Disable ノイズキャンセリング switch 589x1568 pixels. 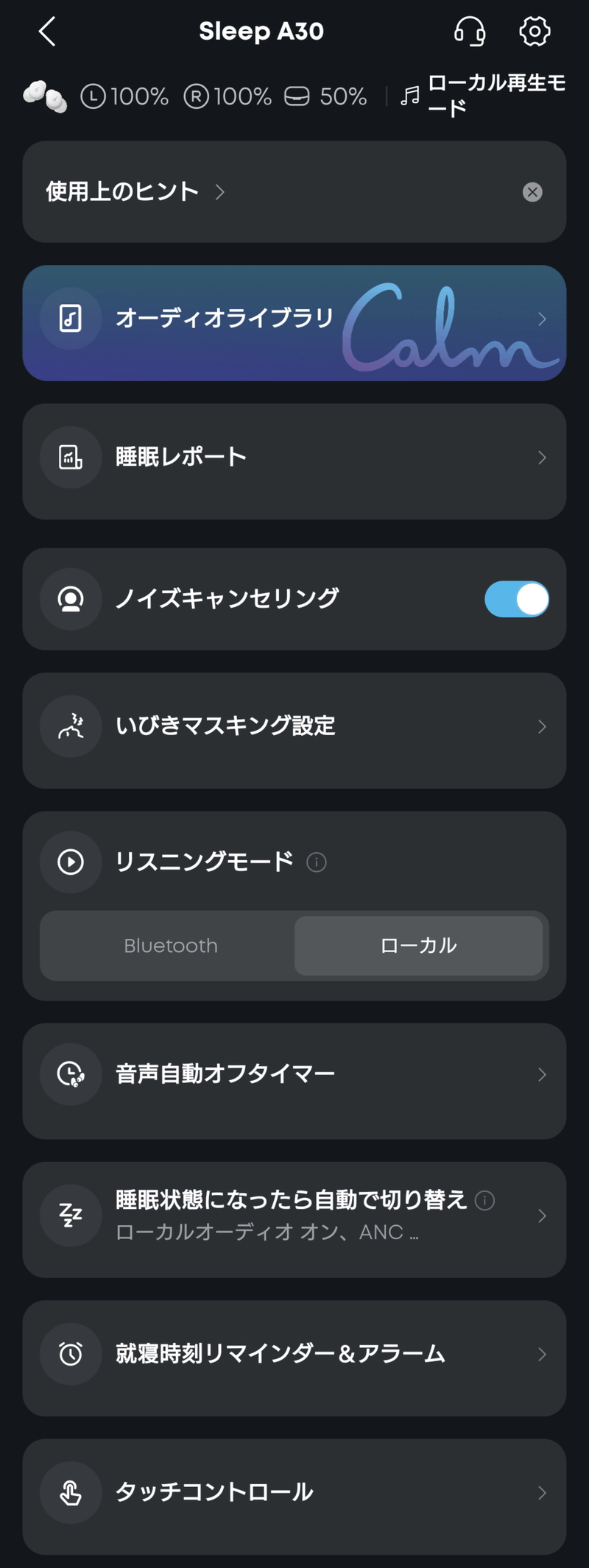pos(516,599)
